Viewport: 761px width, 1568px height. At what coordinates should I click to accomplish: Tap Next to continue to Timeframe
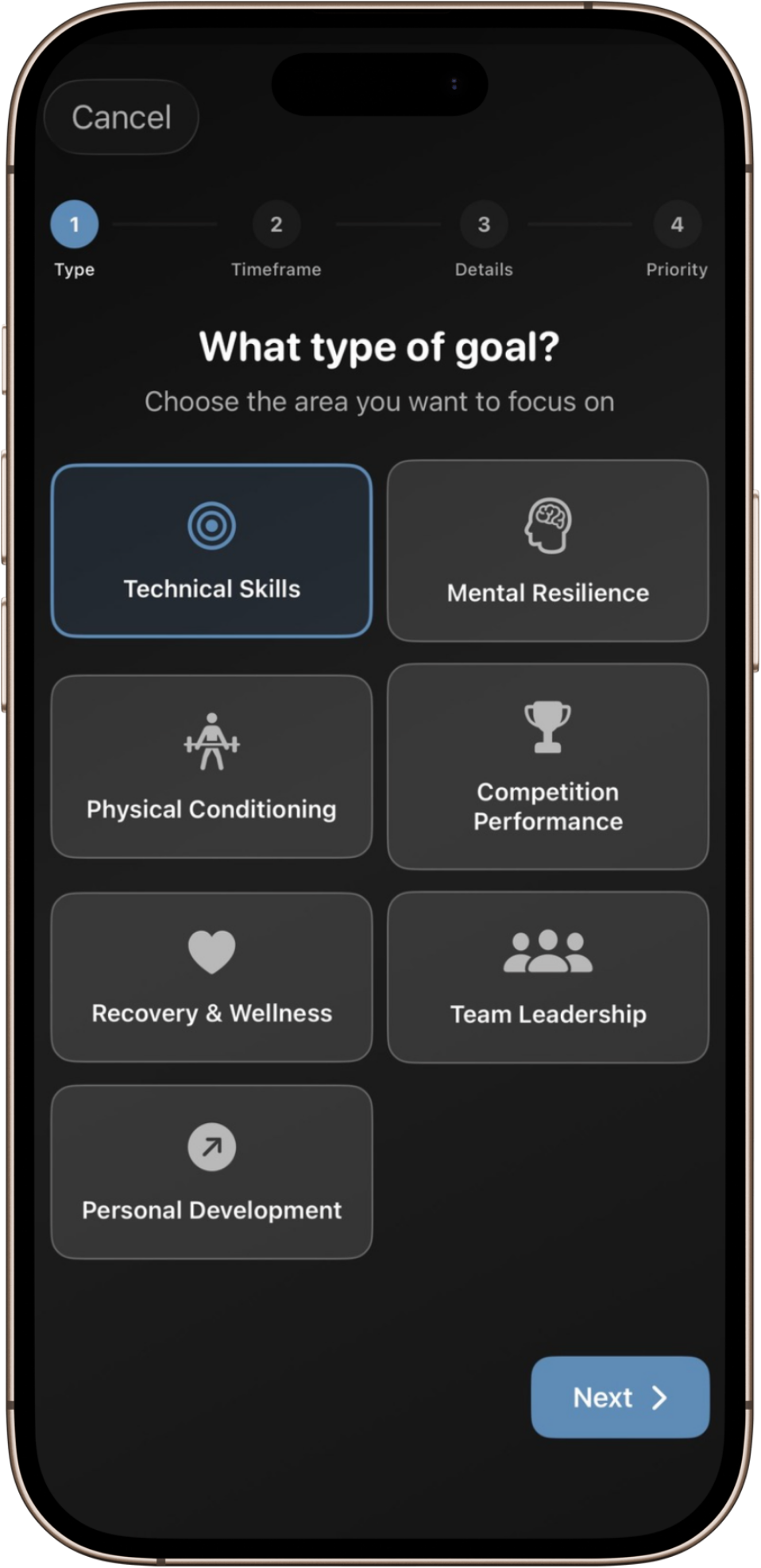620,1397
